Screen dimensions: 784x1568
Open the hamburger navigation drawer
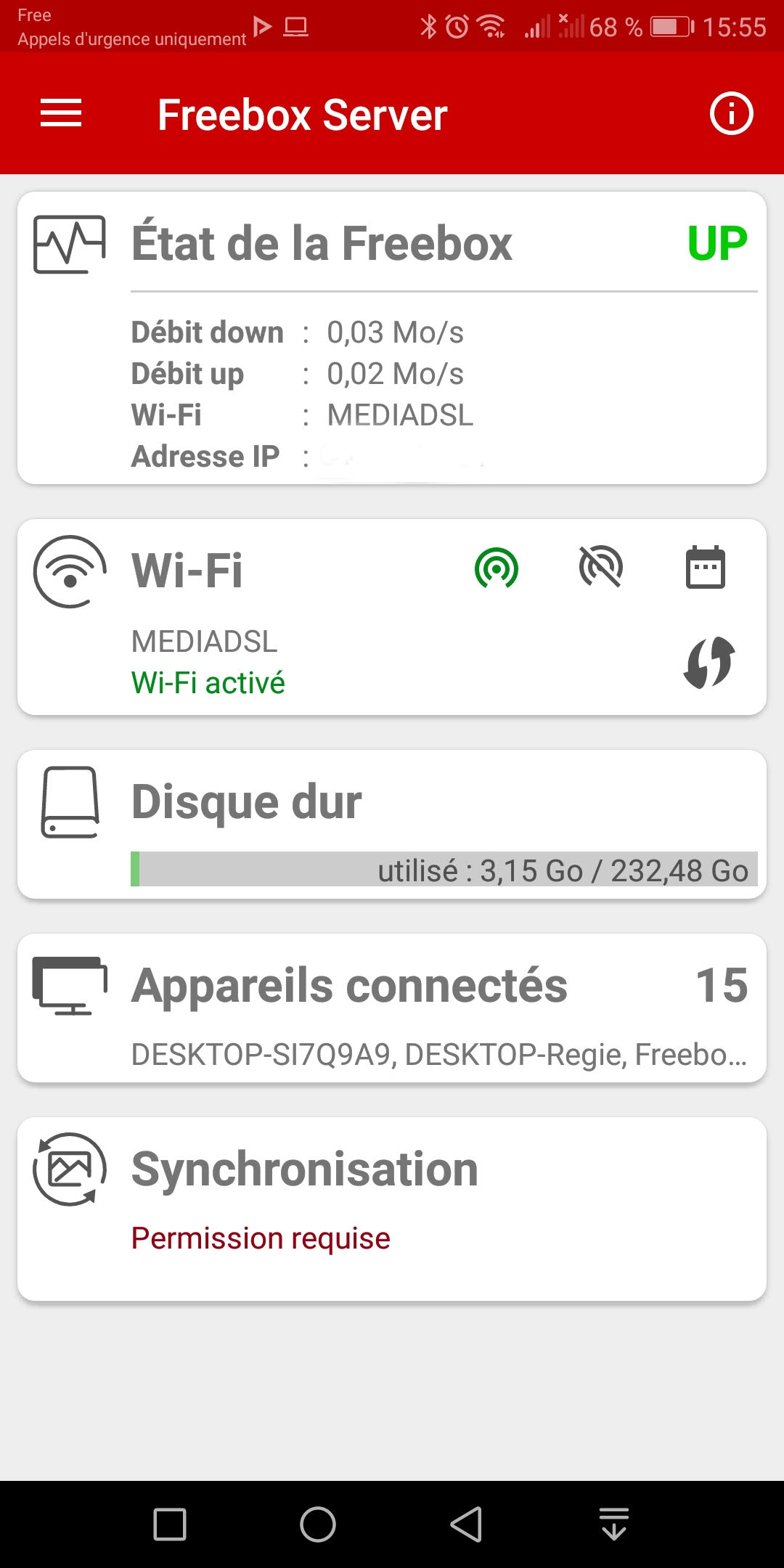tap(61, 114)
